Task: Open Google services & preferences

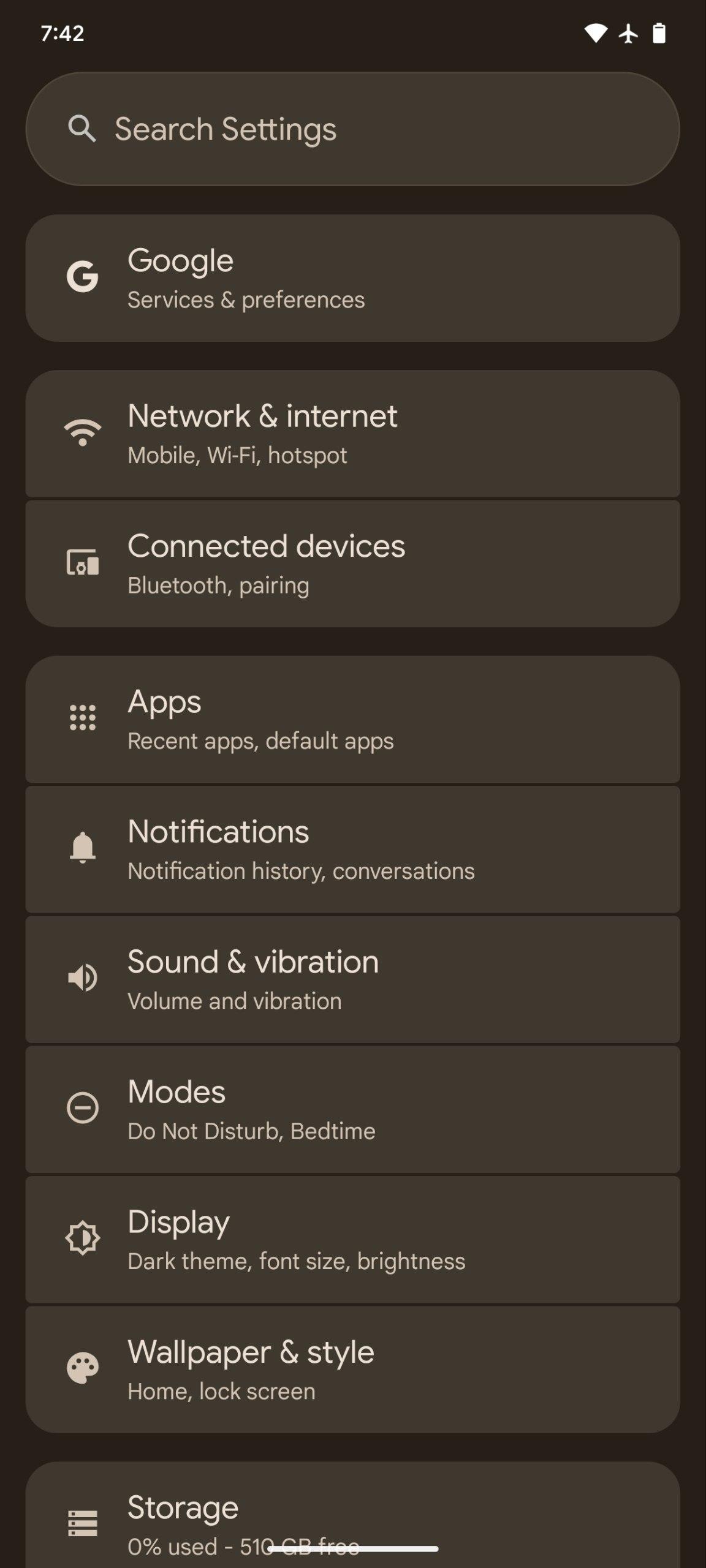Action: coord(352,278)
